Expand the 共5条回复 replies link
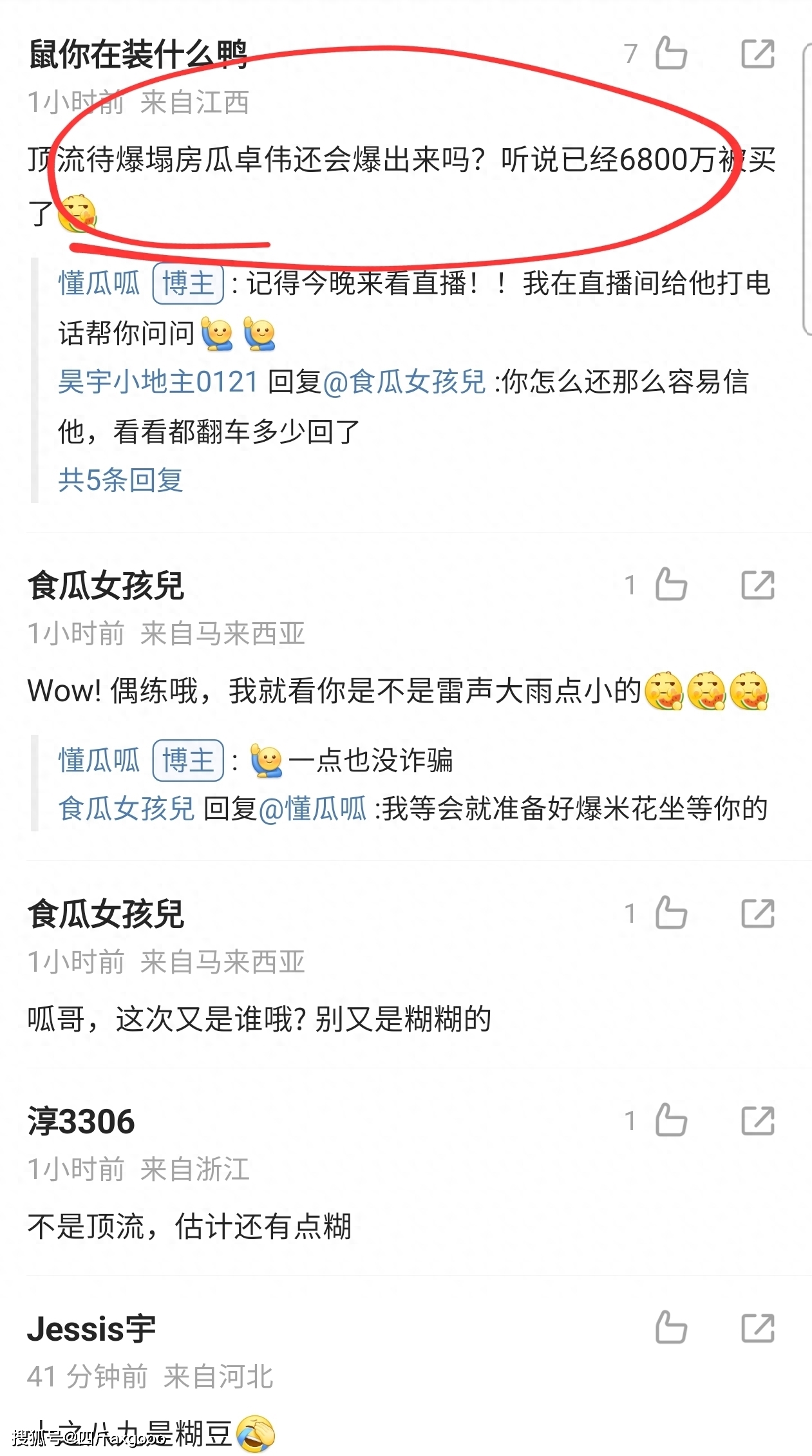The height and width of the screenshot is (1456, 812). pos(120,480)
